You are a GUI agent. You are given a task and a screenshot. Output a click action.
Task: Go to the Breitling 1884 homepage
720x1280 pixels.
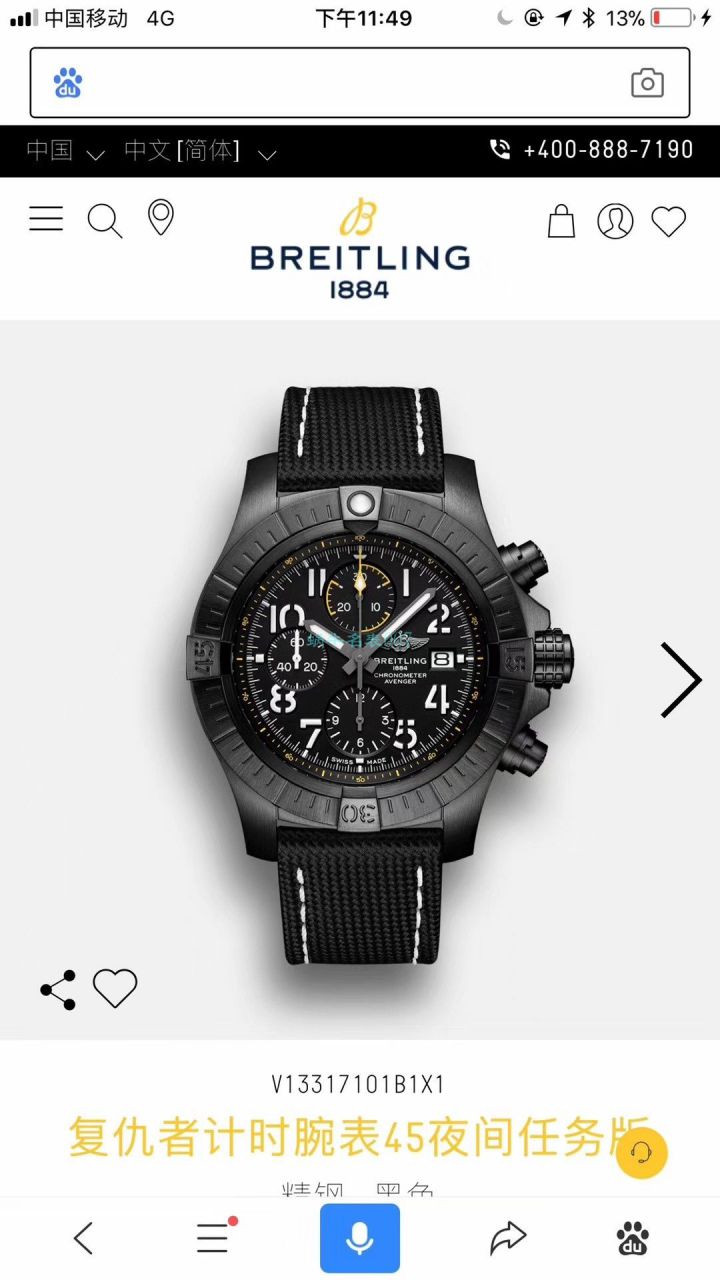tap(360, 249)
